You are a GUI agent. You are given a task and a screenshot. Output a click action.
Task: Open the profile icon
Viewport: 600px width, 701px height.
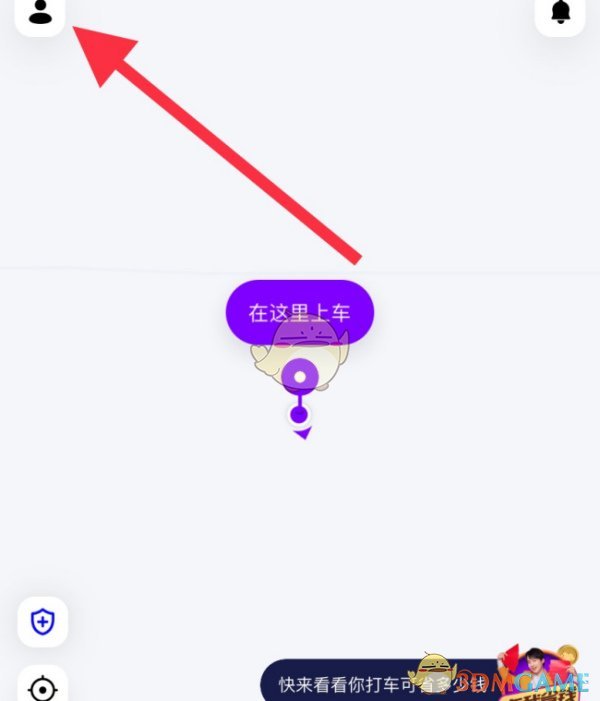click(40, 12)
